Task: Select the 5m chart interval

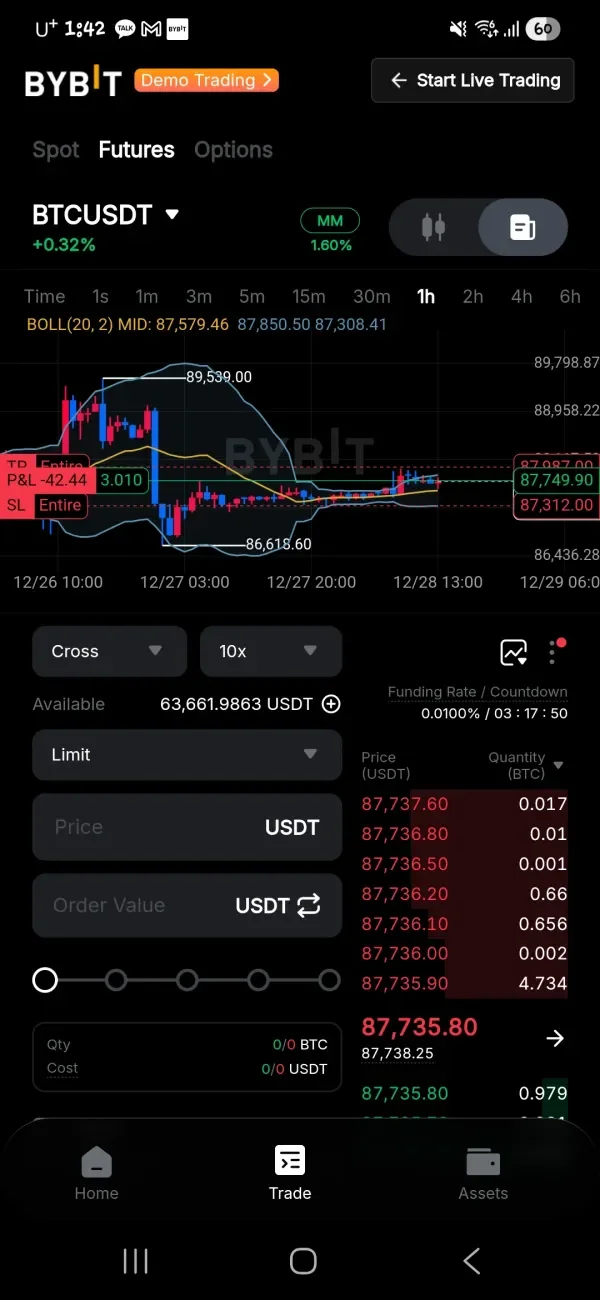Action: point(252,296)
